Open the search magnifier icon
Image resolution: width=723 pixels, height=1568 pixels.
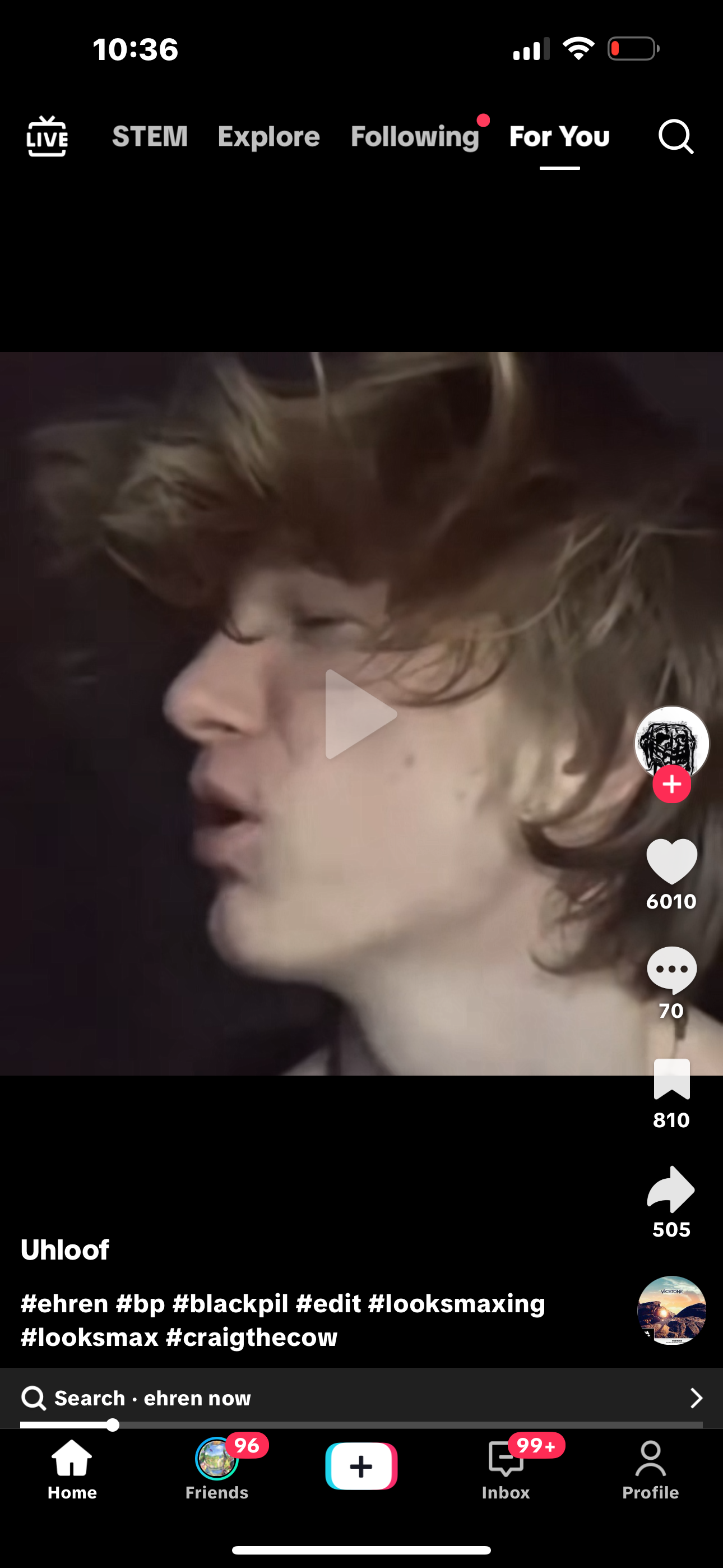pyautogui.click(x=675, y=136)
